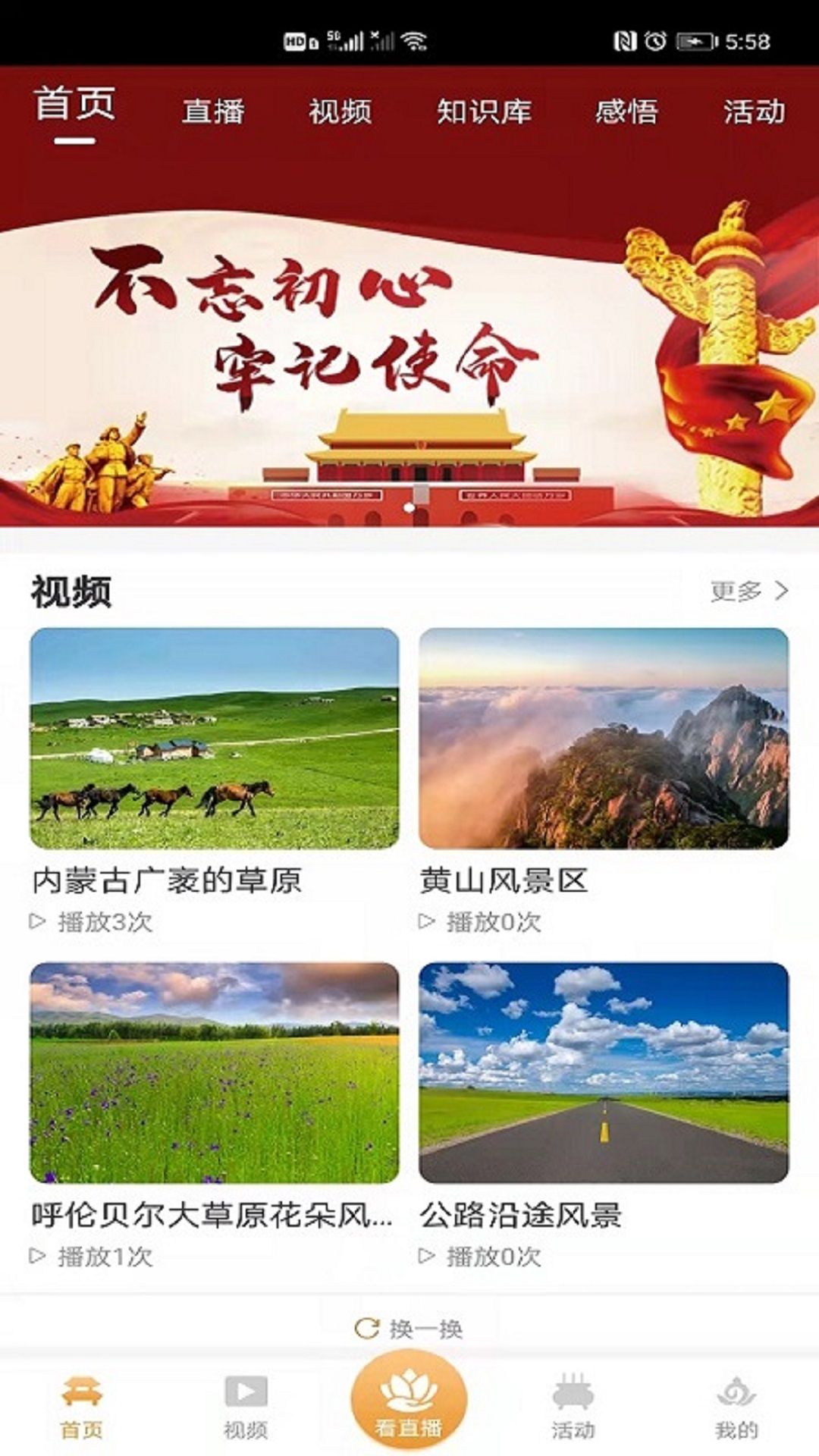819x1456 pixels.
Task: Watch the 呼伦贝尔大草原花朵风 video
Action: (215, 1072)
